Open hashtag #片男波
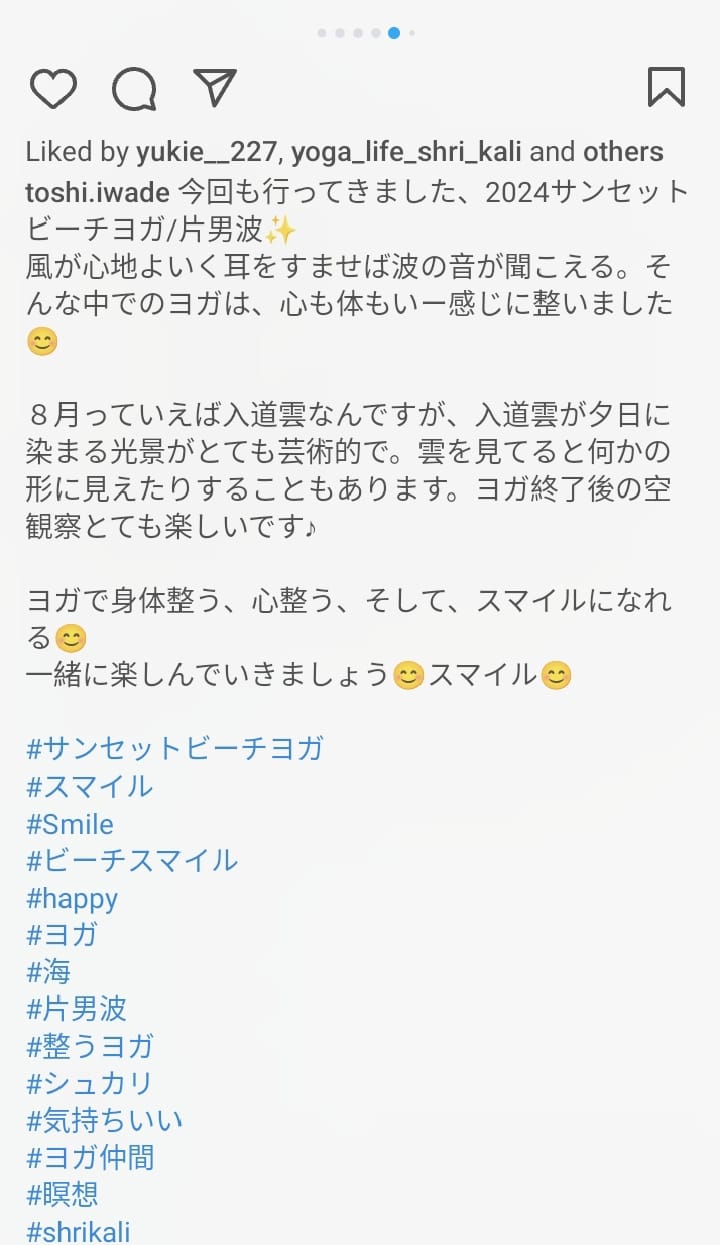The image size is (720, 1245). click(77, 1009)
